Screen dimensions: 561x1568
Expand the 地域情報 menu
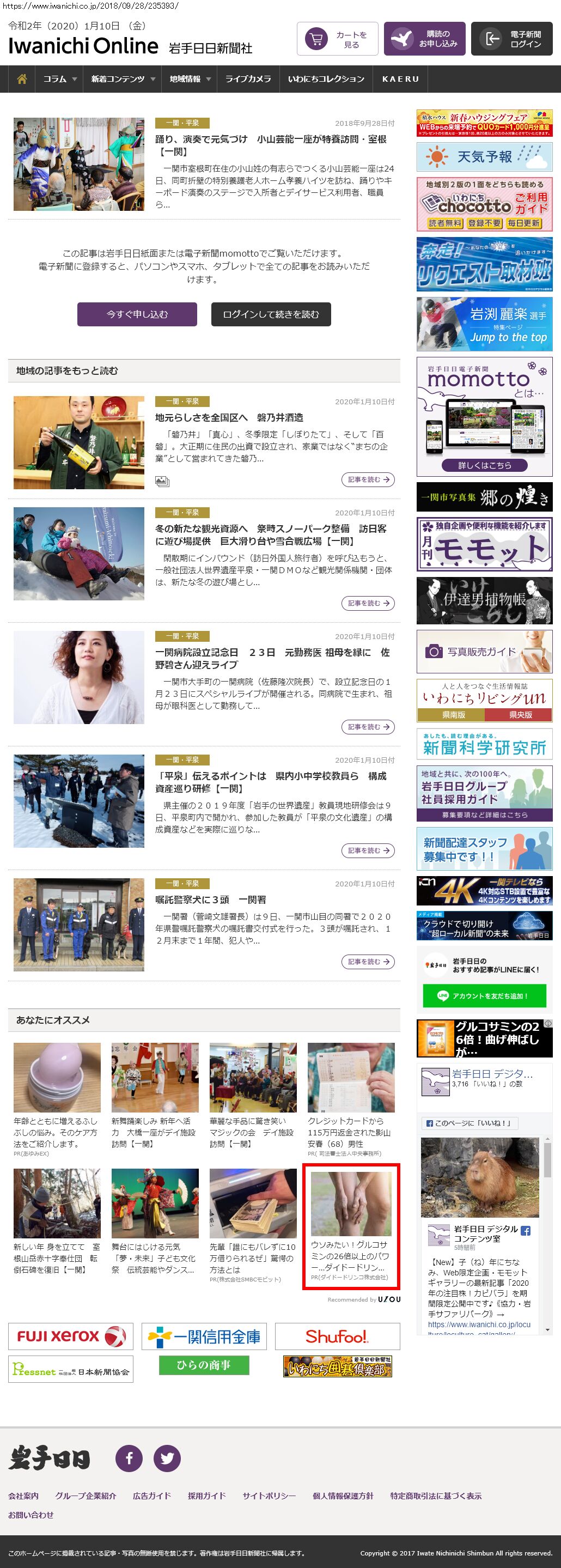pos(189,79)
